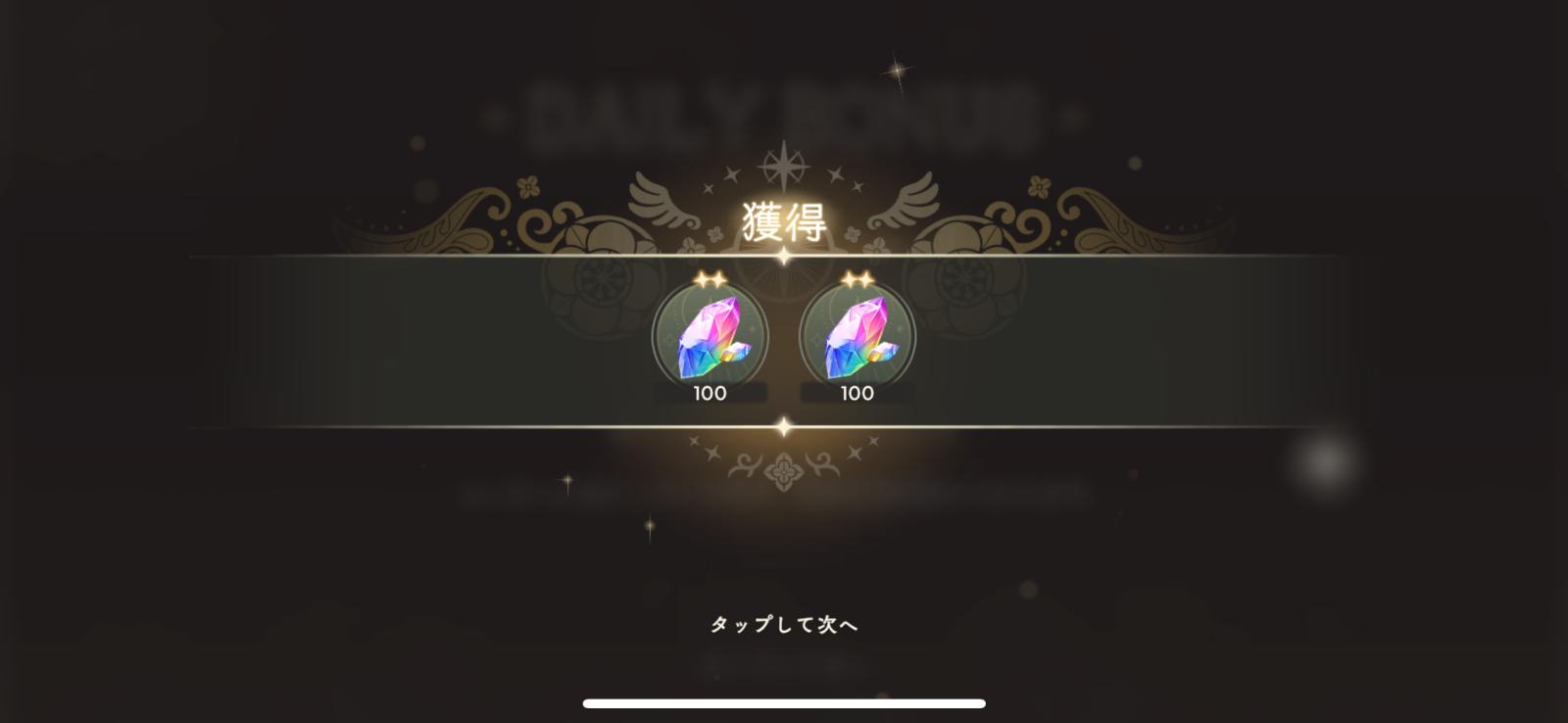Viewport: 1568px width, 723px height.
Task: Tap タップして次へ to continue
Action: (784, 624)
